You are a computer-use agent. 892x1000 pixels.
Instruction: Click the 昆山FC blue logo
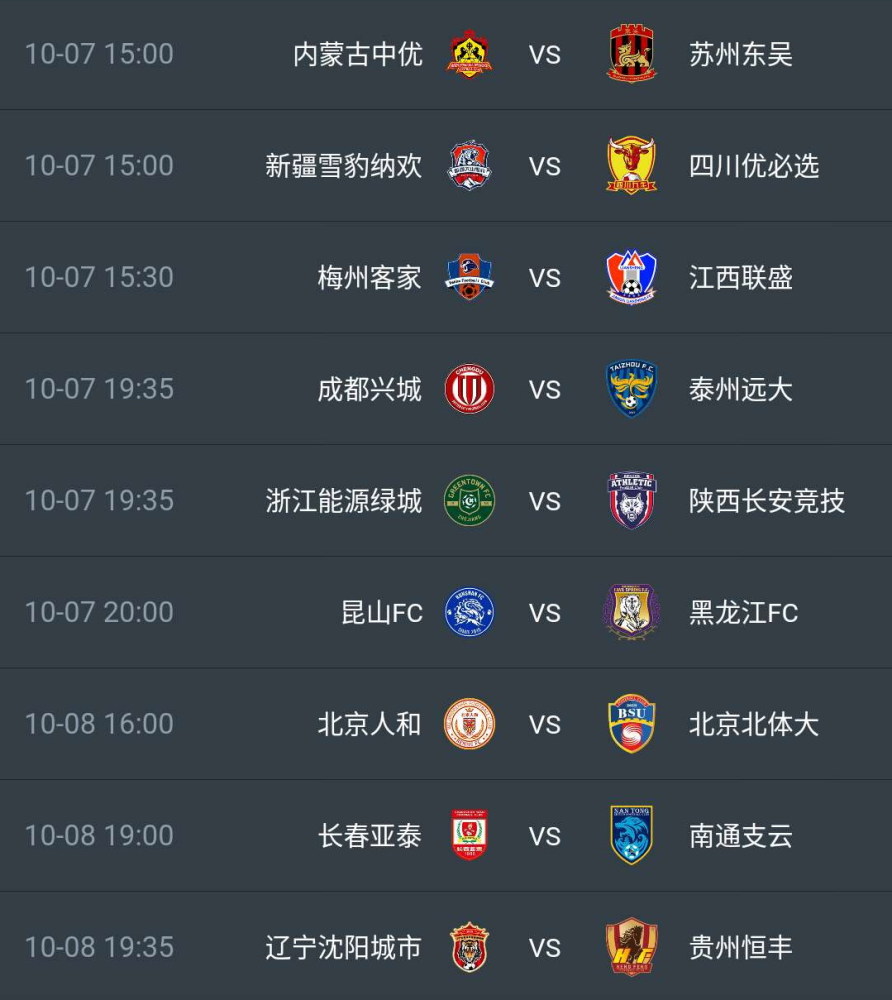(469, 612)
